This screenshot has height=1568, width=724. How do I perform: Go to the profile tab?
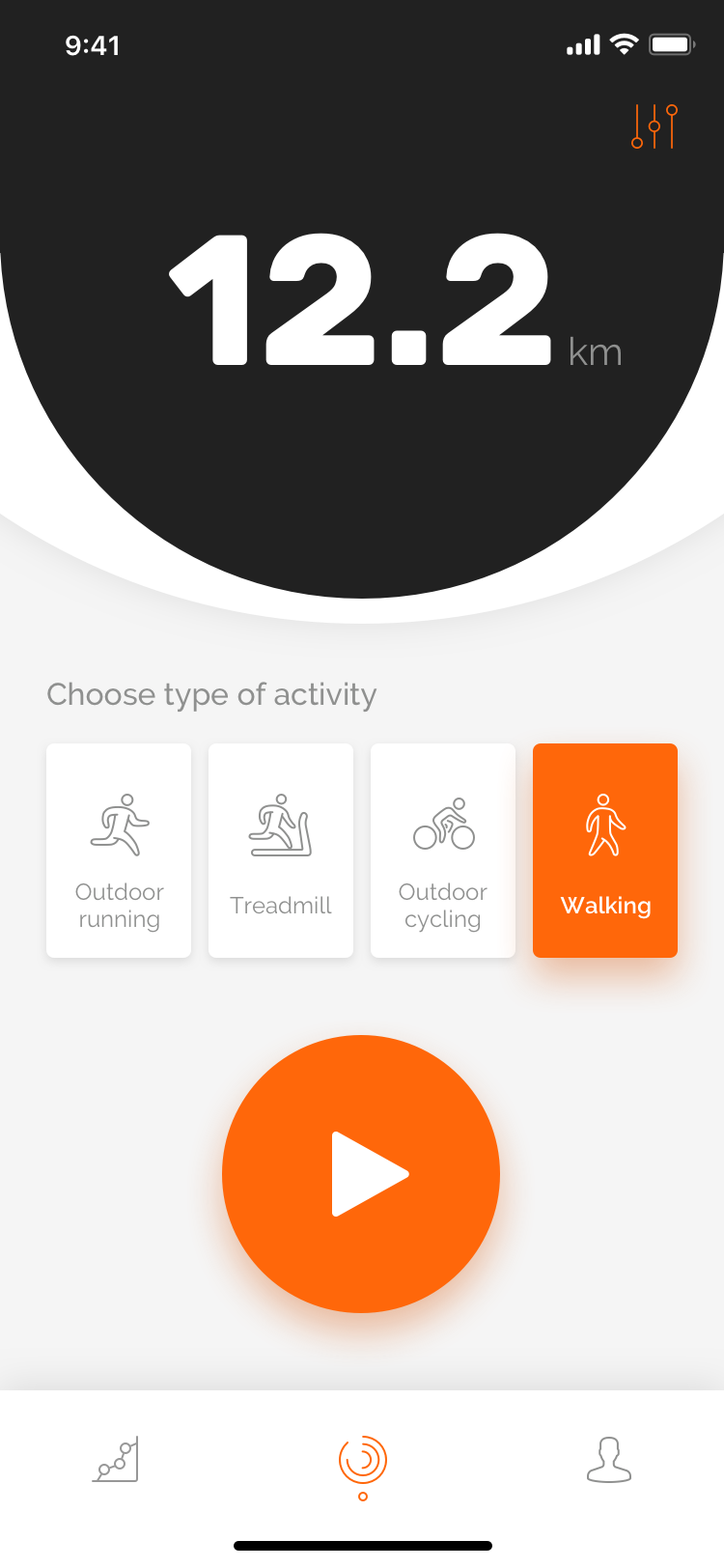(x=609, y=1459)
